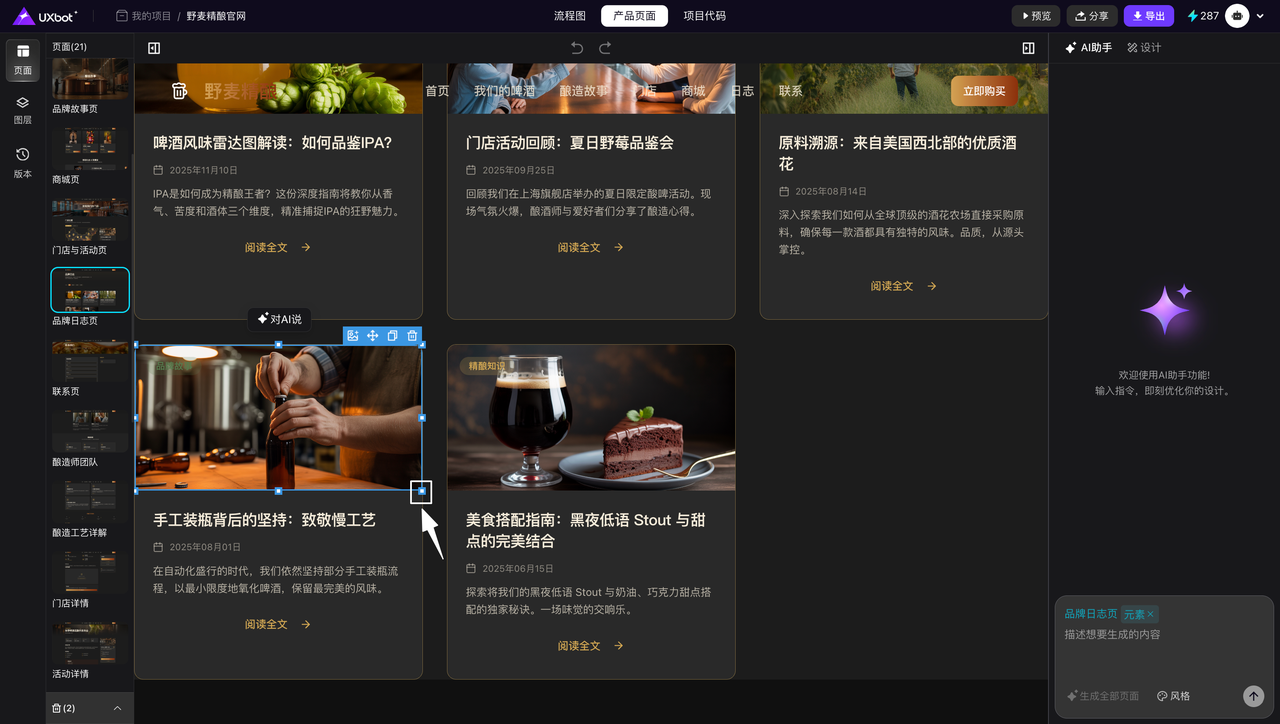Click the 预览 button
Image resolution: width=1280 pixels, height=724 pixels.
pos(1036,16)
